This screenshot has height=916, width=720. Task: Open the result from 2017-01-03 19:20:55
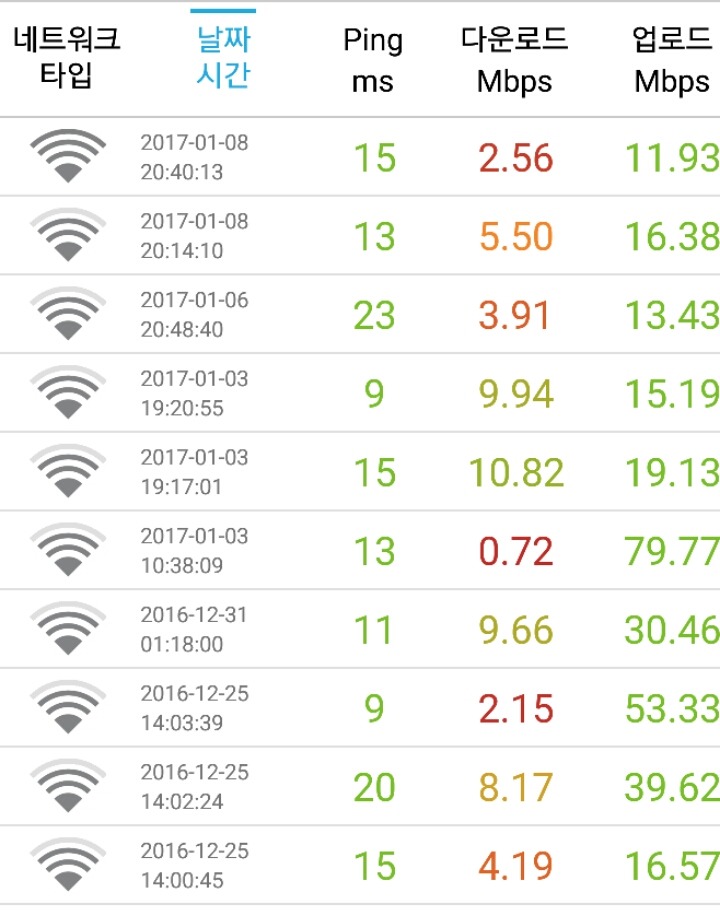(x=360, y=394)
